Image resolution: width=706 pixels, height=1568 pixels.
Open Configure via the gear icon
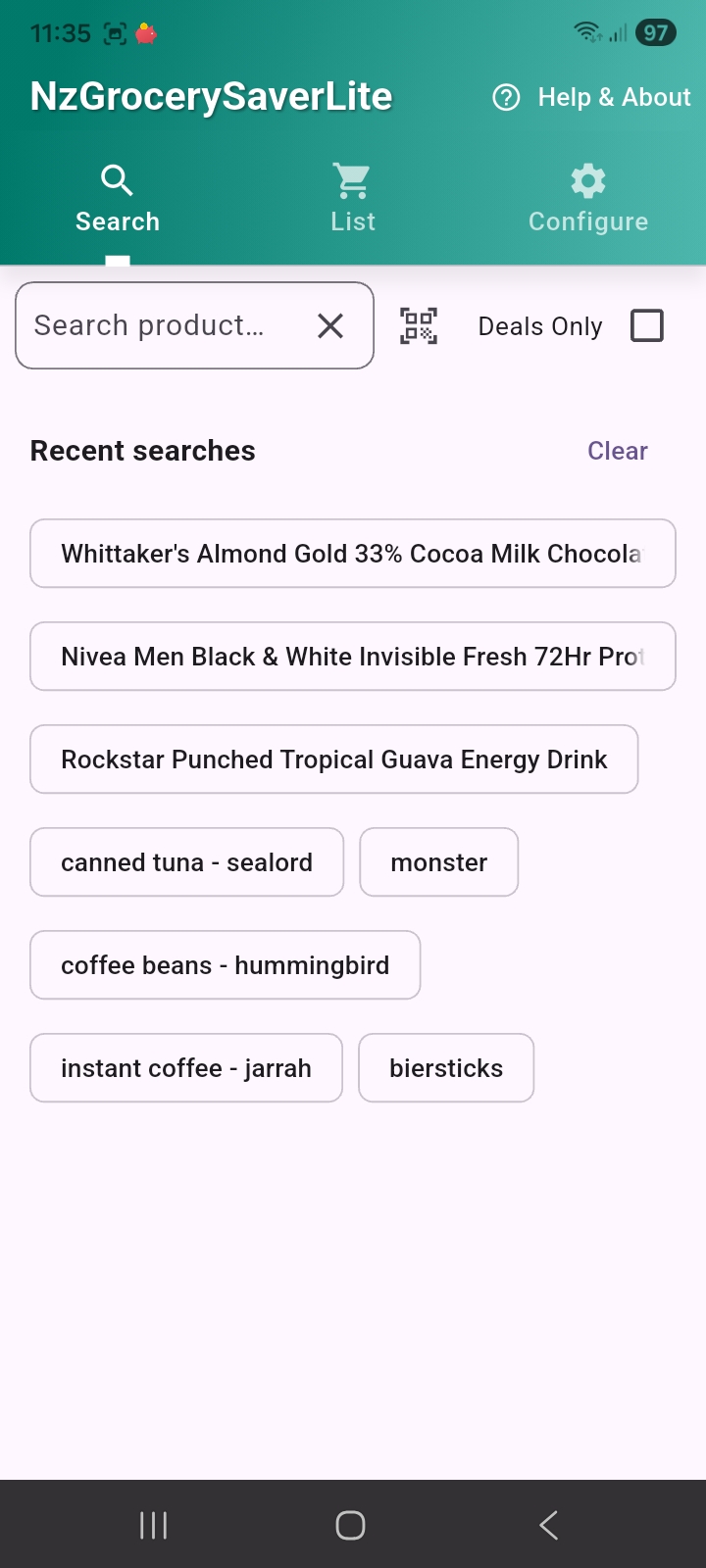(587, 180)
